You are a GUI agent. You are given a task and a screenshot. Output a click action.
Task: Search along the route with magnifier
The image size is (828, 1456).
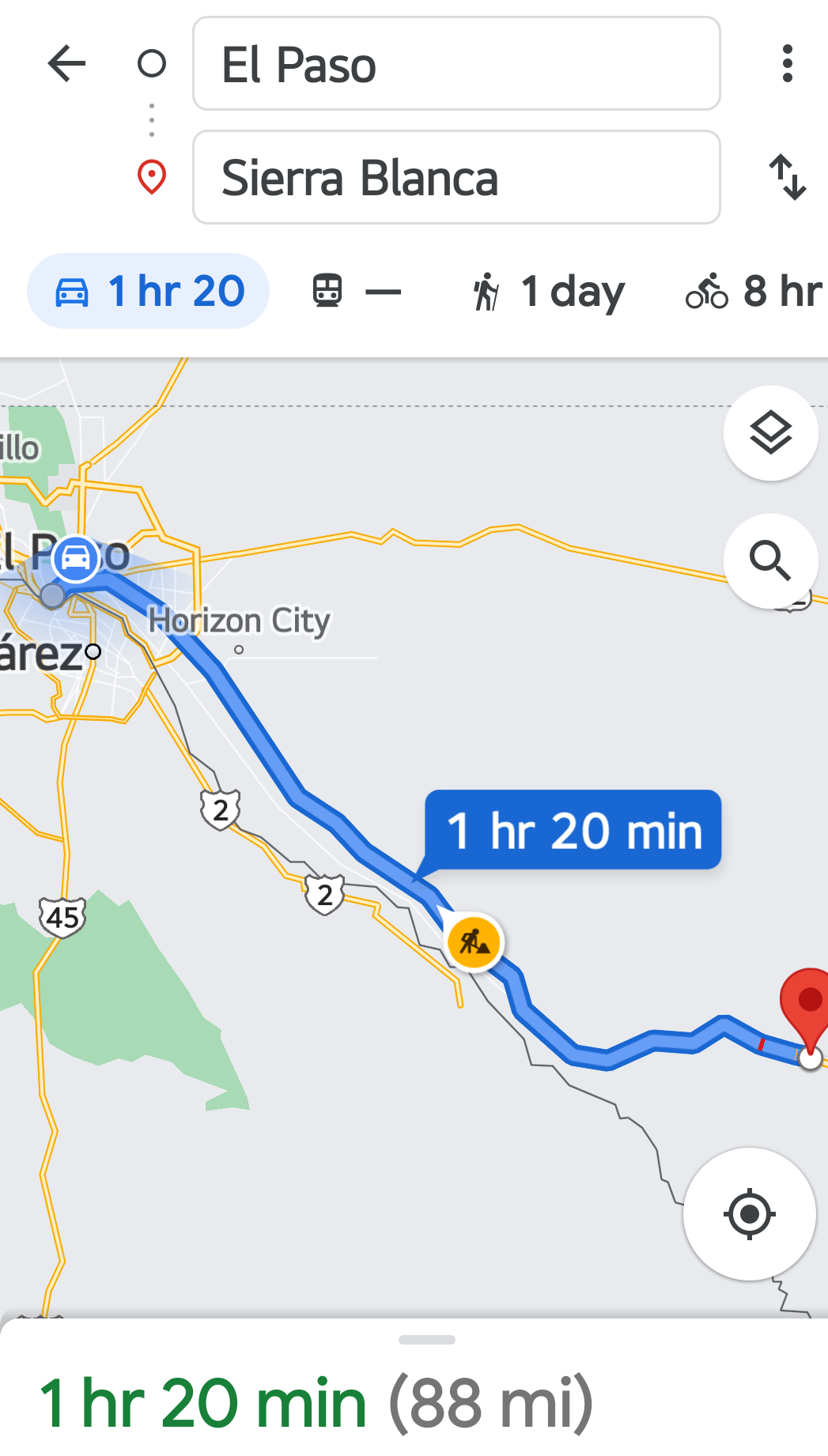pos(770,561)
